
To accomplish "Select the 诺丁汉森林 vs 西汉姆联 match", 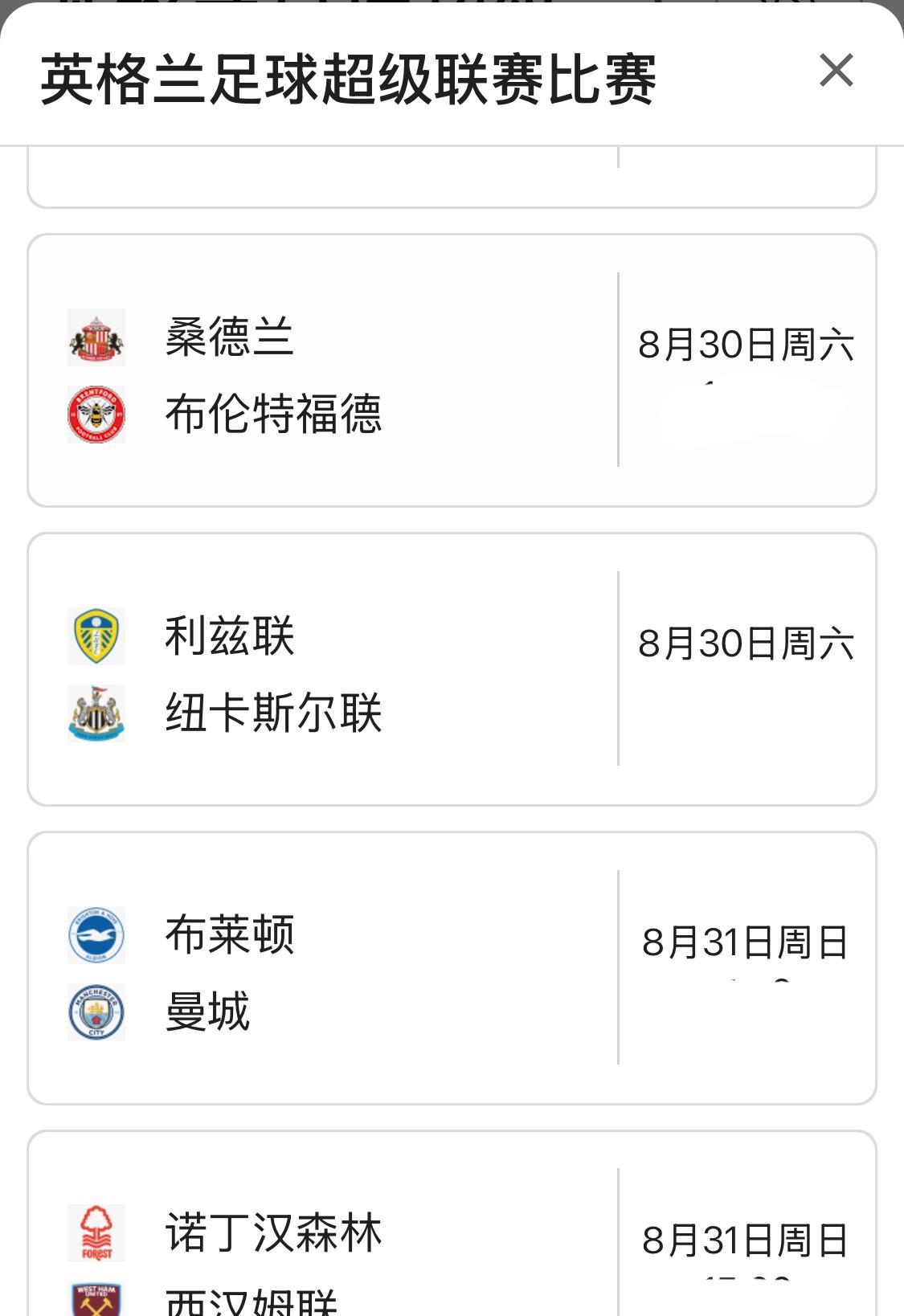I will click(x=451, y=1237).
